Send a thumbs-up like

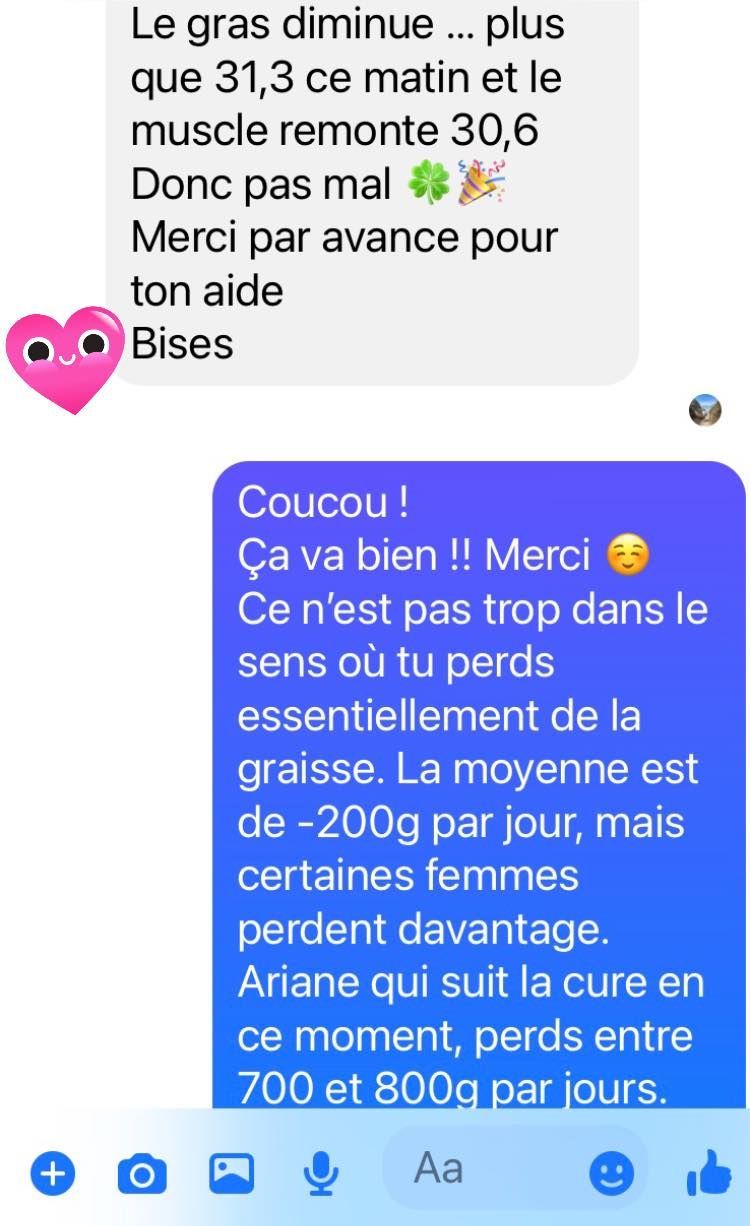[x=708, y=1173]
